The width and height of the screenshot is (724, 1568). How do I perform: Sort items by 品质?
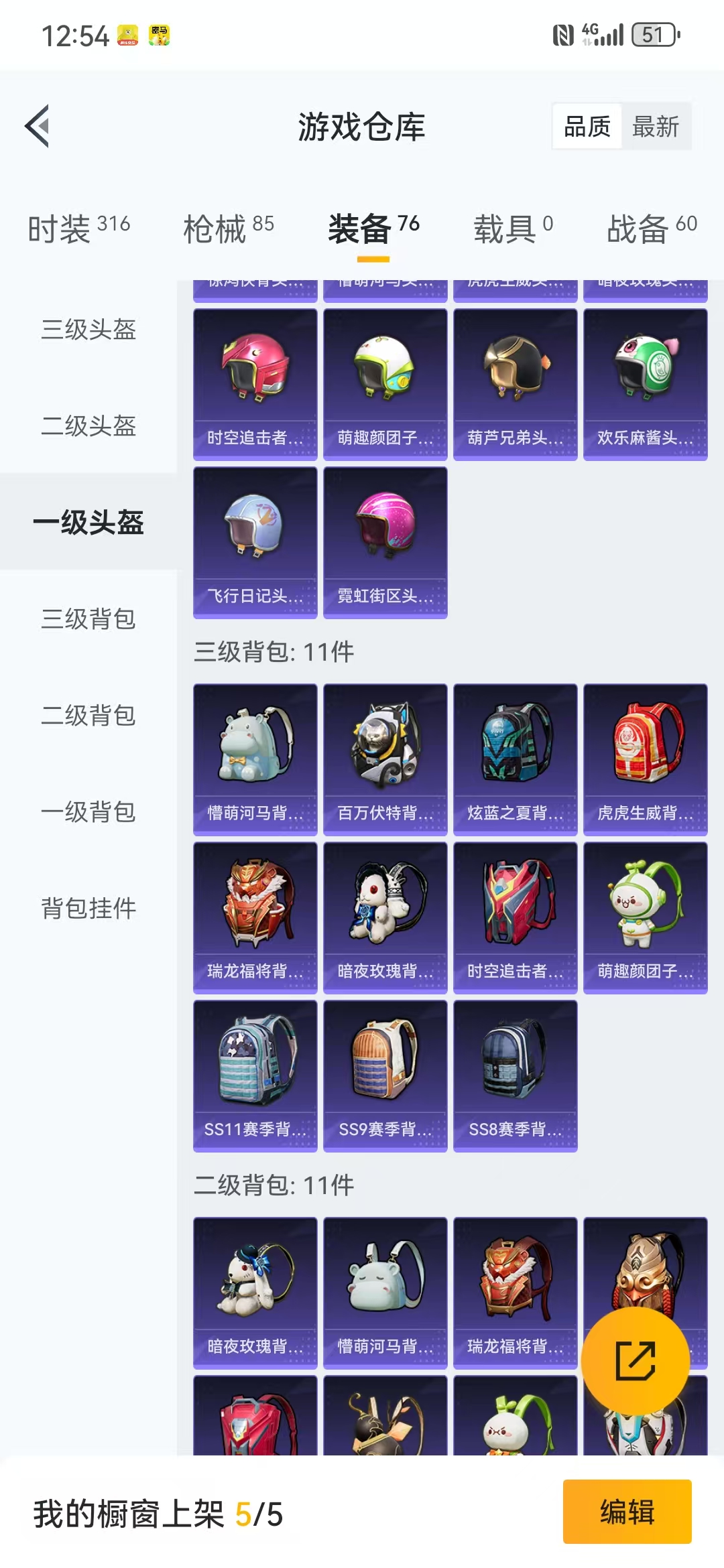587,127
